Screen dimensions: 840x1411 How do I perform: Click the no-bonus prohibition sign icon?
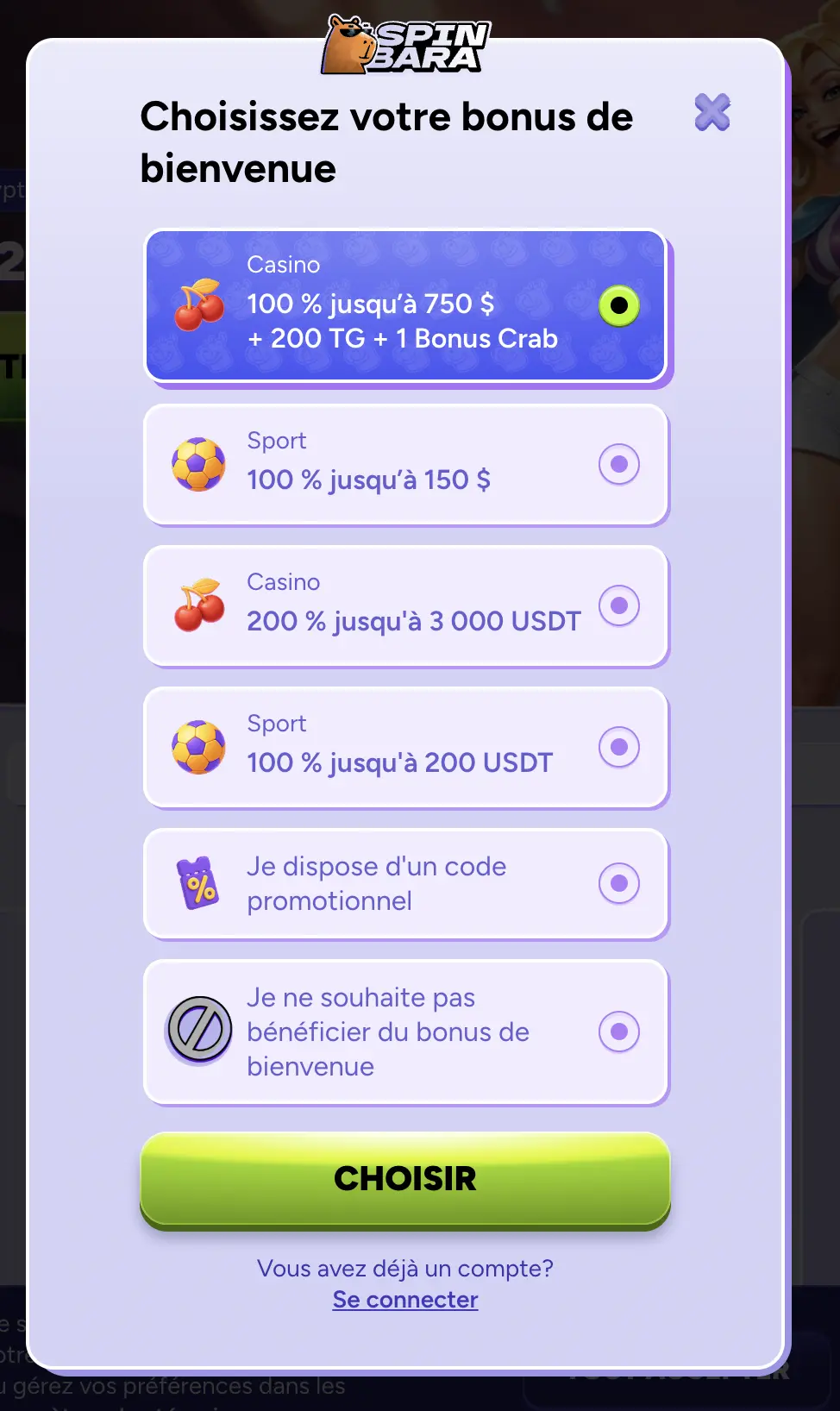[x=197, y=1032]
